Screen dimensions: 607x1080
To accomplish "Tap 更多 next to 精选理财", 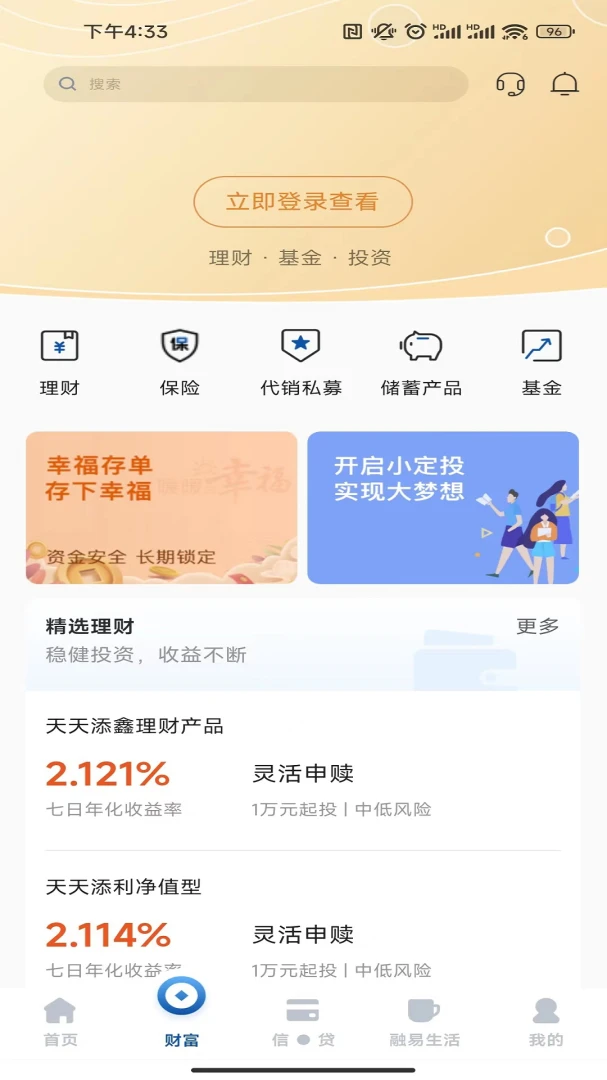I will coord(537,627).
